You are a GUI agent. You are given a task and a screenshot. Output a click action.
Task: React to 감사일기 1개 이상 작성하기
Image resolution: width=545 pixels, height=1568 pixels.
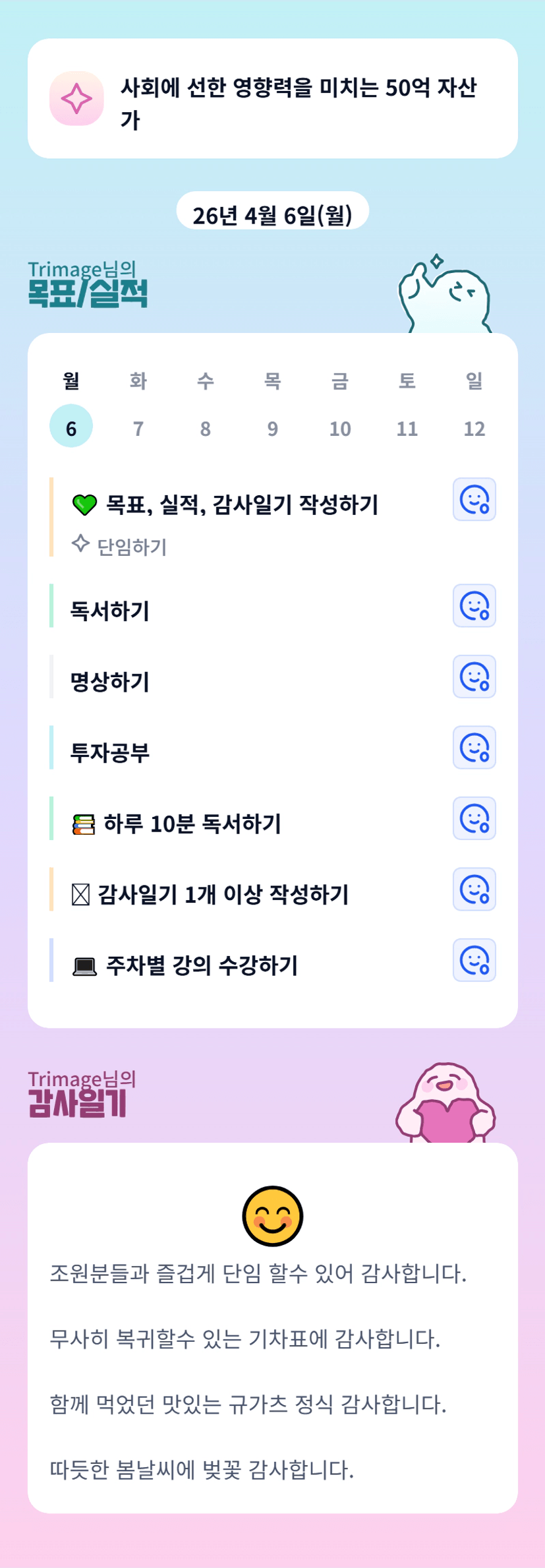point(474,890)
